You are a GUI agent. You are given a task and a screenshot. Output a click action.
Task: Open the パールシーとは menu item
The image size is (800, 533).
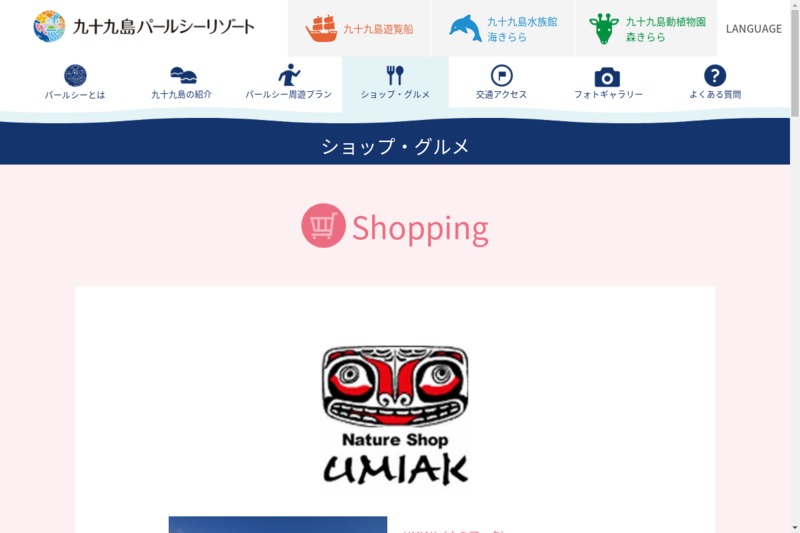(75, 83)
